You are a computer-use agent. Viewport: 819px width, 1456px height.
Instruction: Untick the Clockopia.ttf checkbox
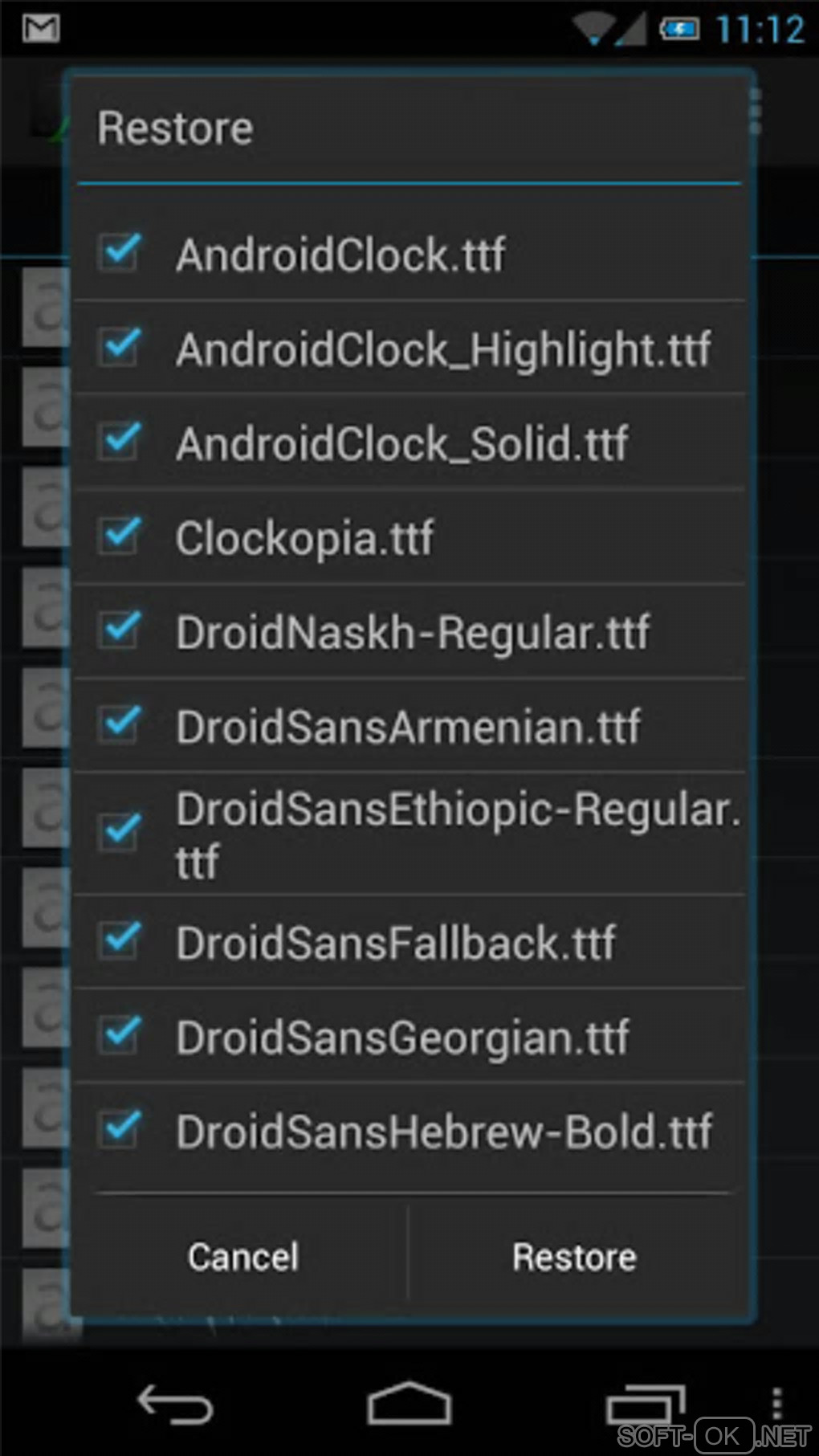tap(120, 536)
